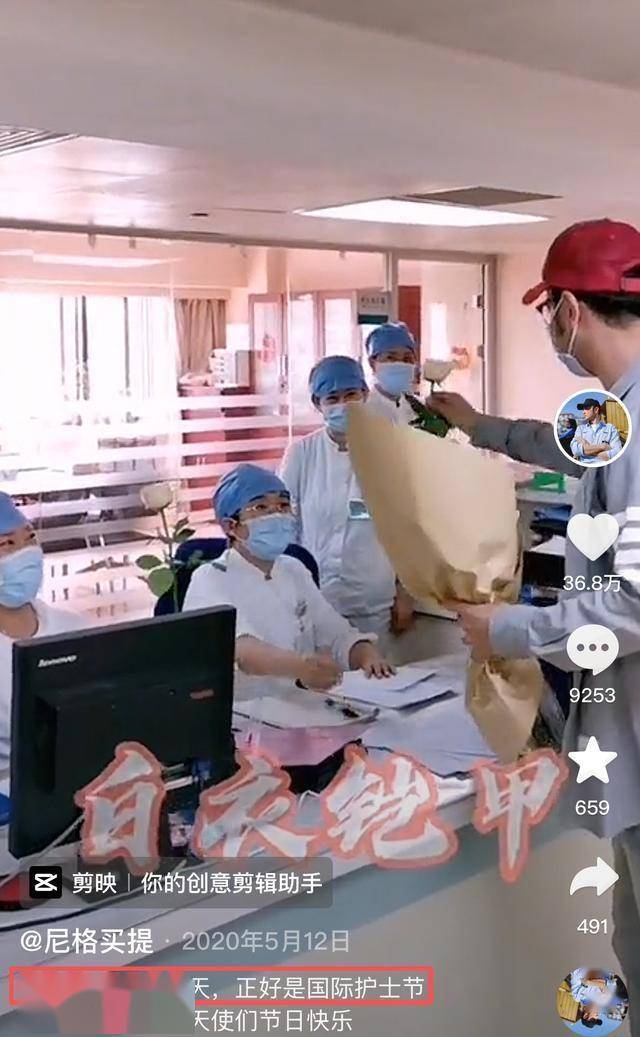Open the comments with 9253 replies
This screenshot has height=1037, width=640.
click(x=592, y=650)
